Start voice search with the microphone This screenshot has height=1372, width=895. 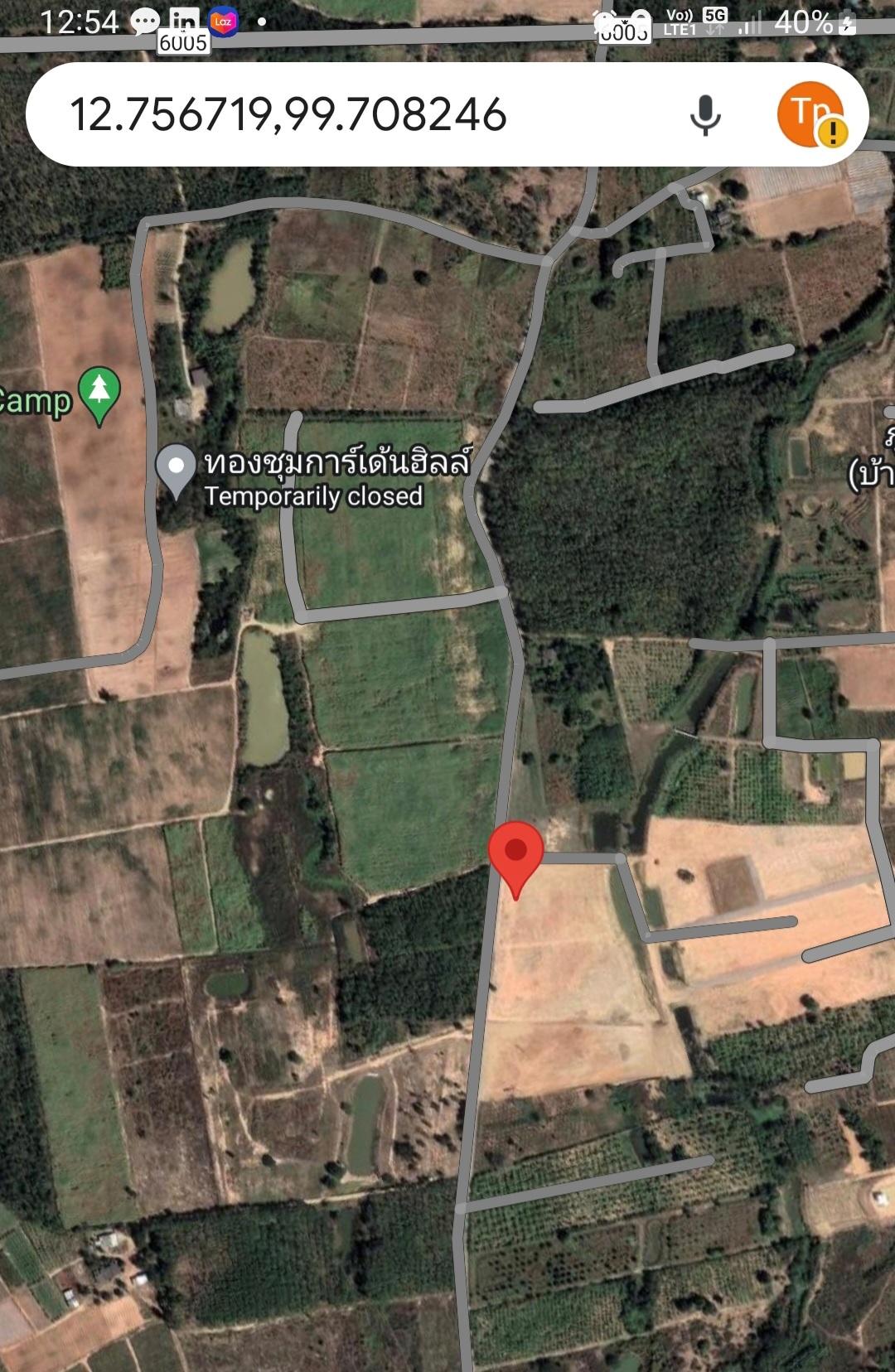point(705,115)
